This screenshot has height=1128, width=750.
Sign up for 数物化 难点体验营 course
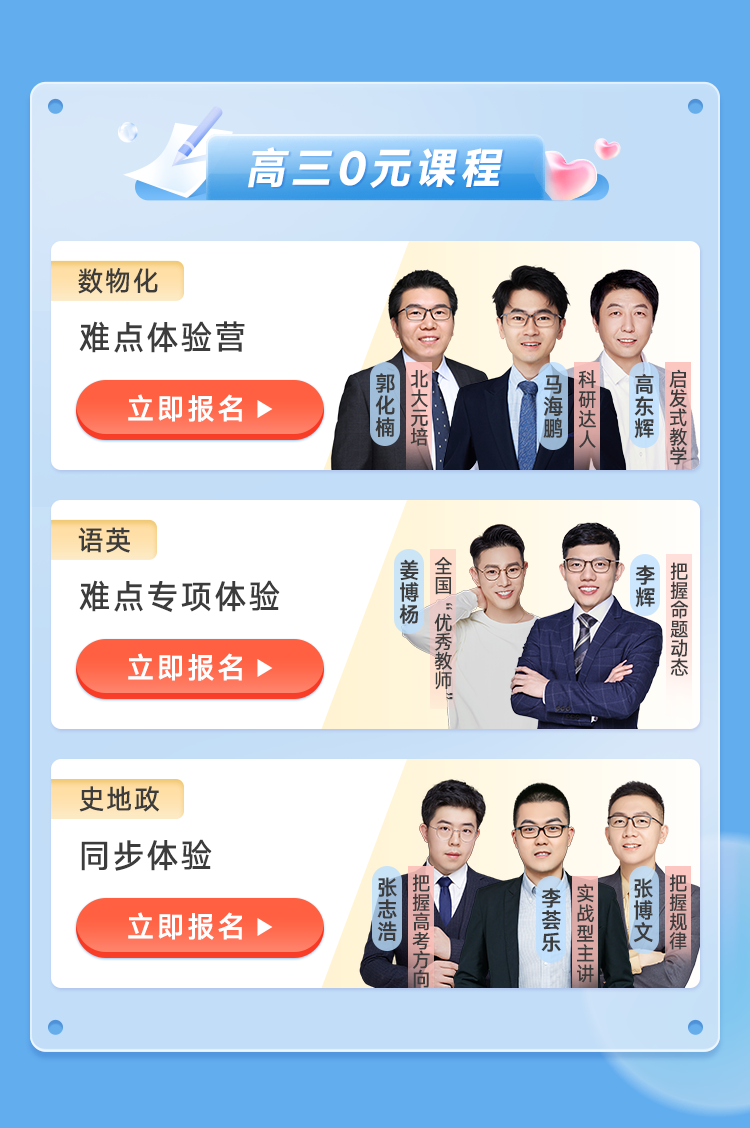199,408
